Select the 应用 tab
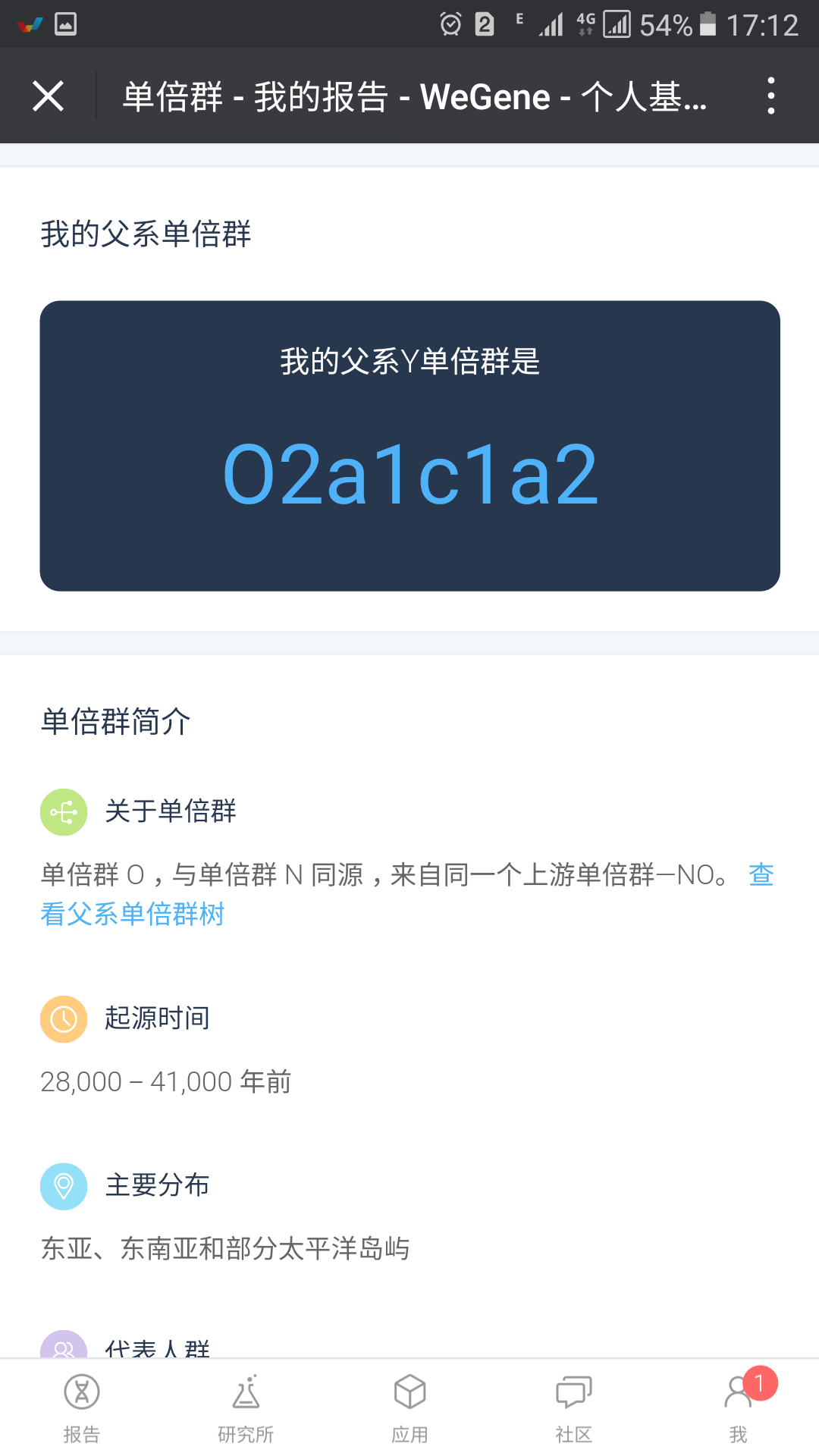819x1456 pixels. point(409,1408)
